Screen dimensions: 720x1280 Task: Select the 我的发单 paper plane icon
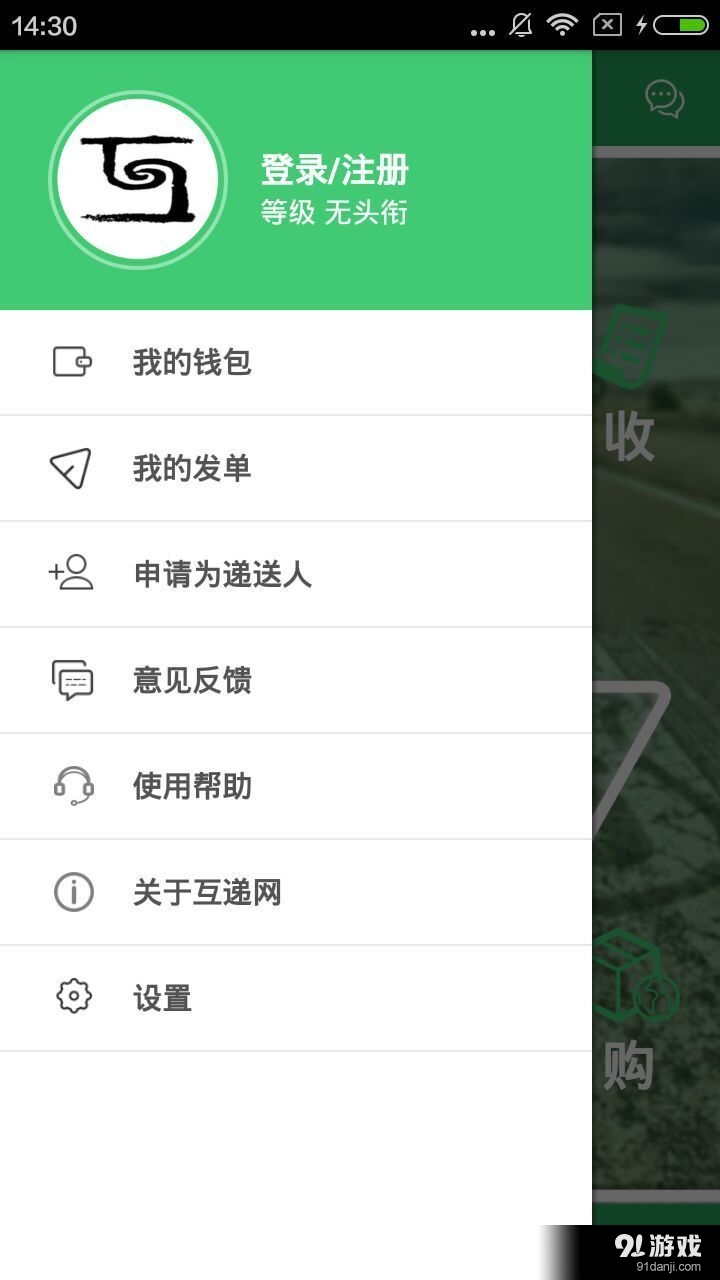coord(70,468)
